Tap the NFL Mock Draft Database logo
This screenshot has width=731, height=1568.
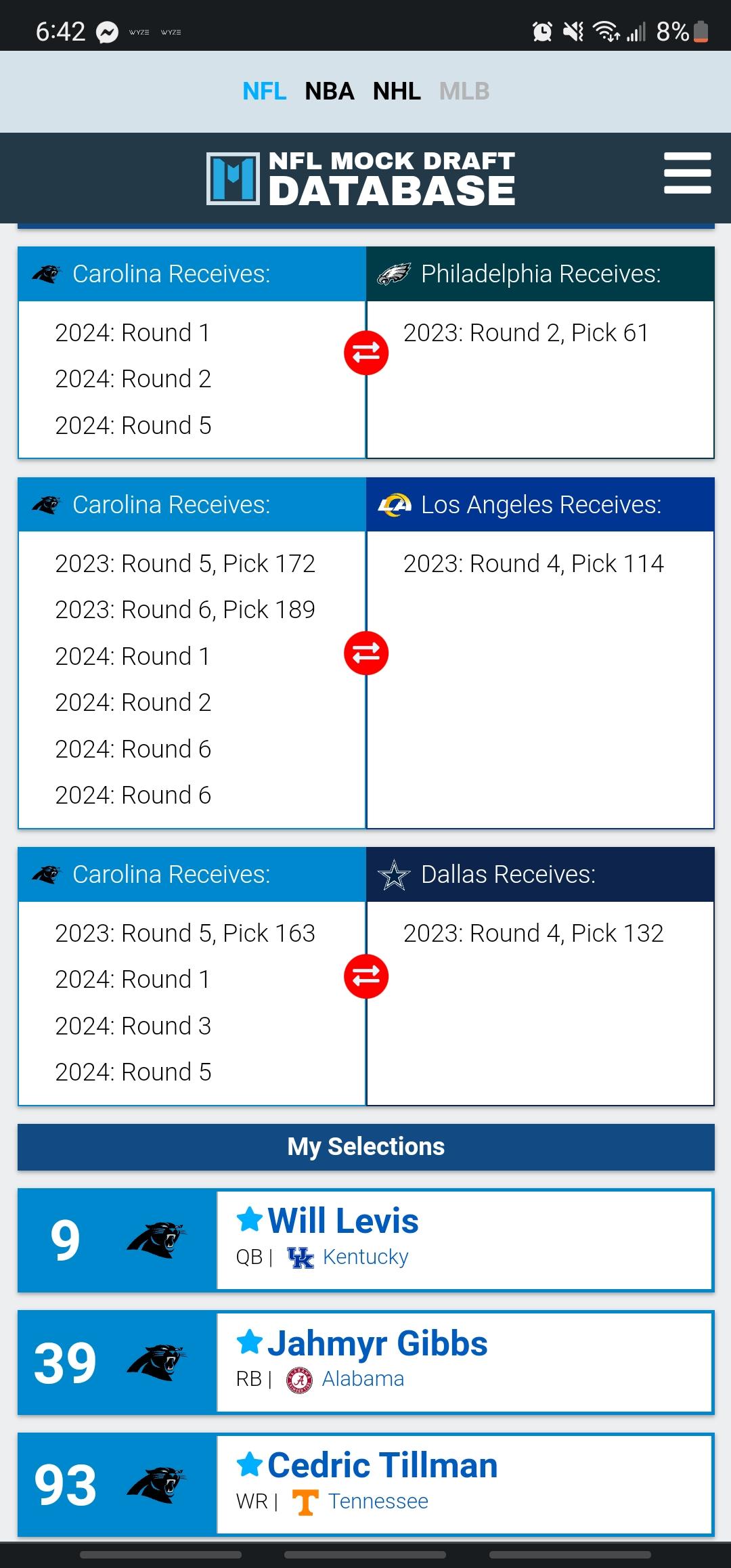(x=361, y=178)
